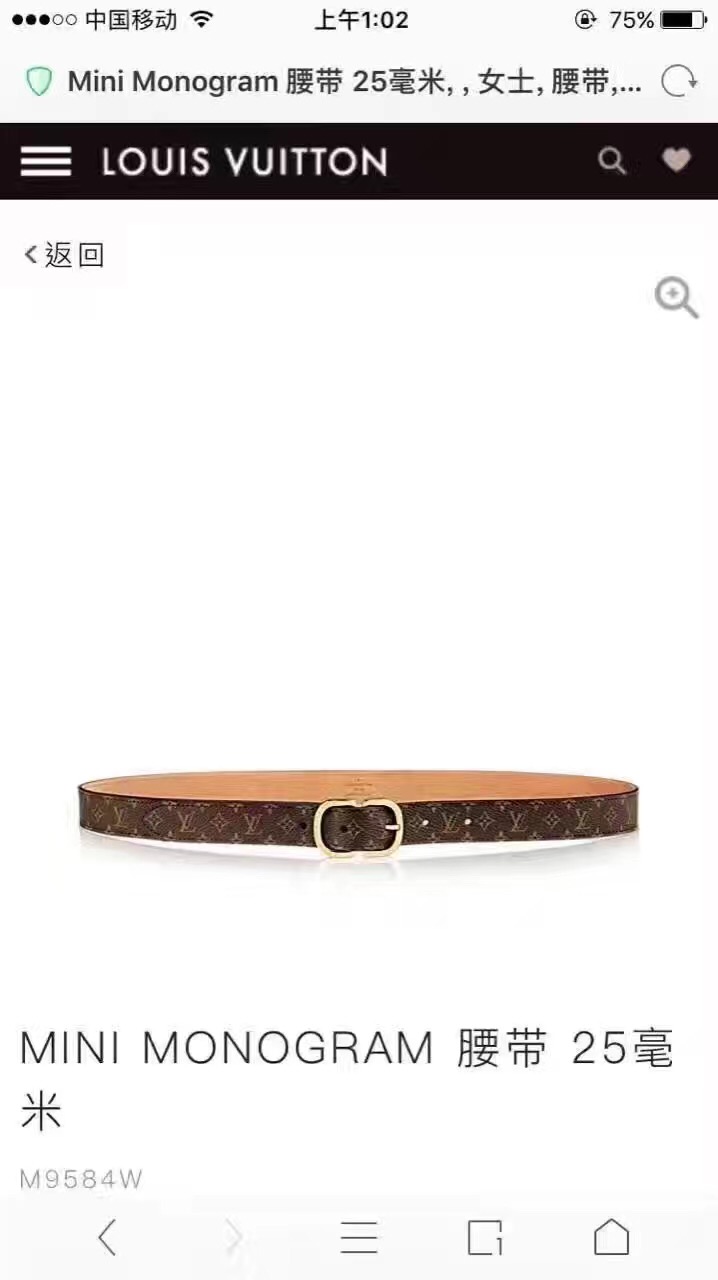Open the hamburger menu

coord(46,161)
